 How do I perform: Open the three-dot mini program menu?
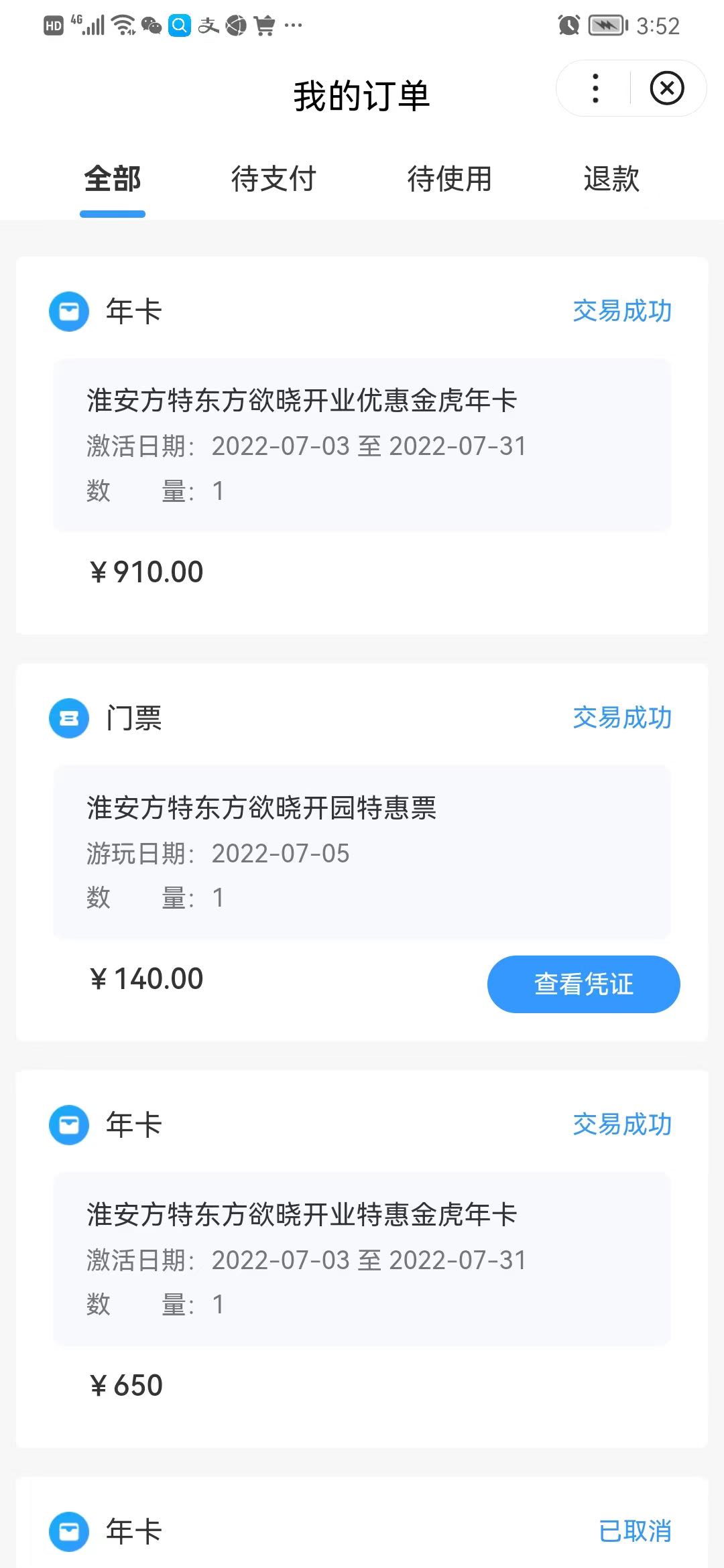595,88
